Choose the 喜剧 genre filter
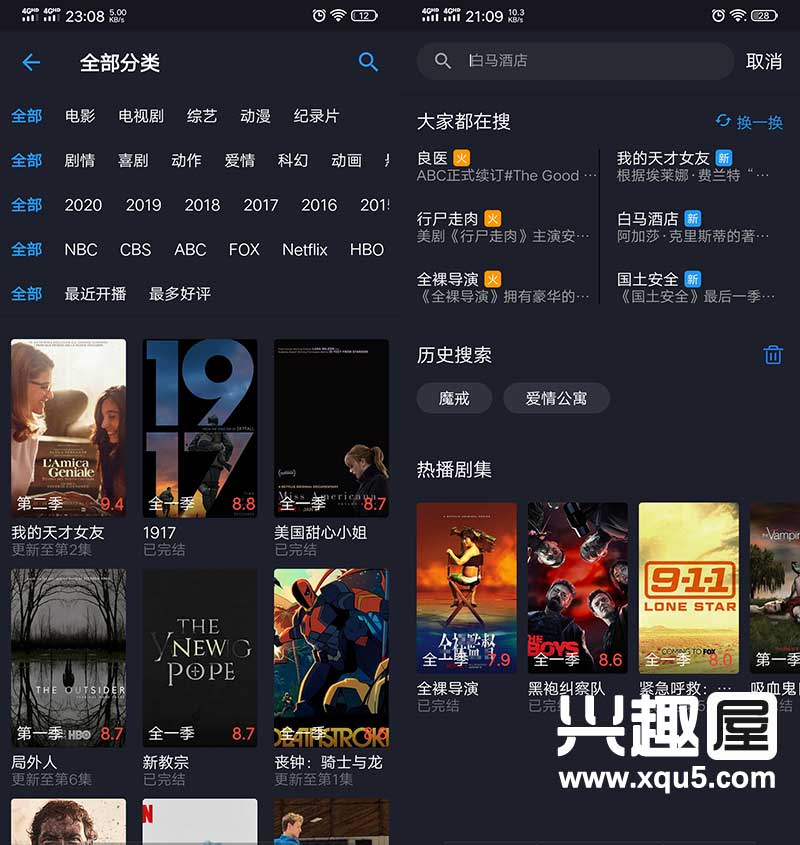Viewport: 800px width, 845px height. point(133,160)
